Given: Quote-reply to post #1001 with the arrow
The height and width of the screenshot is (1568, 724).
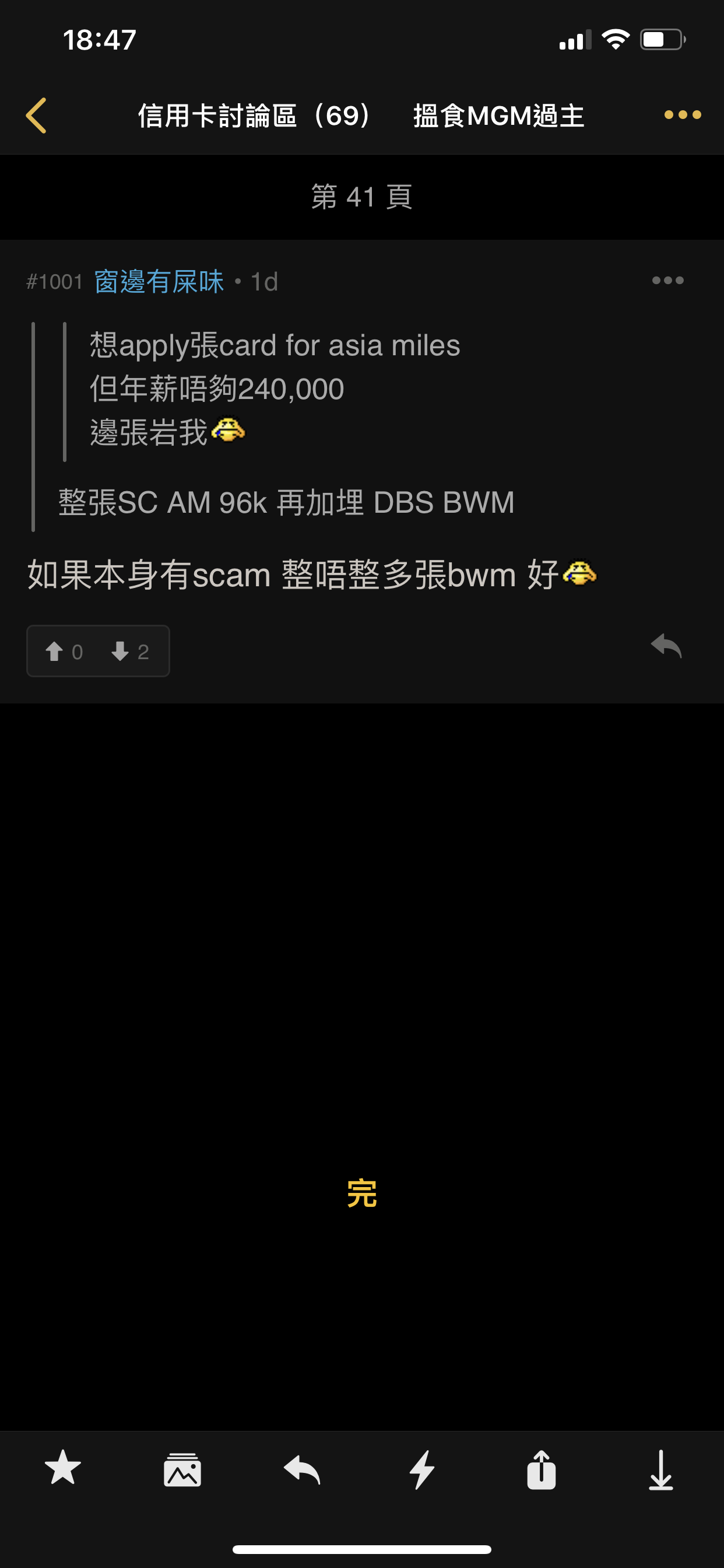Looking at the screenshot, I should point(666,646).
